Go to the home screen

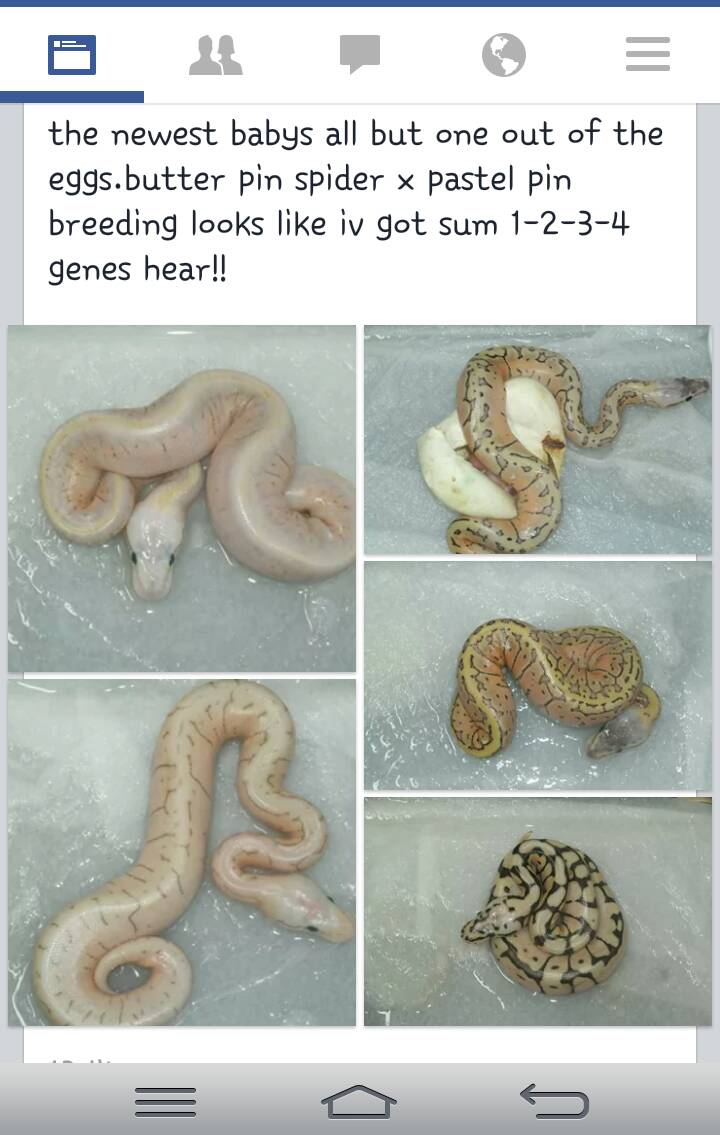pos(359,1101)
